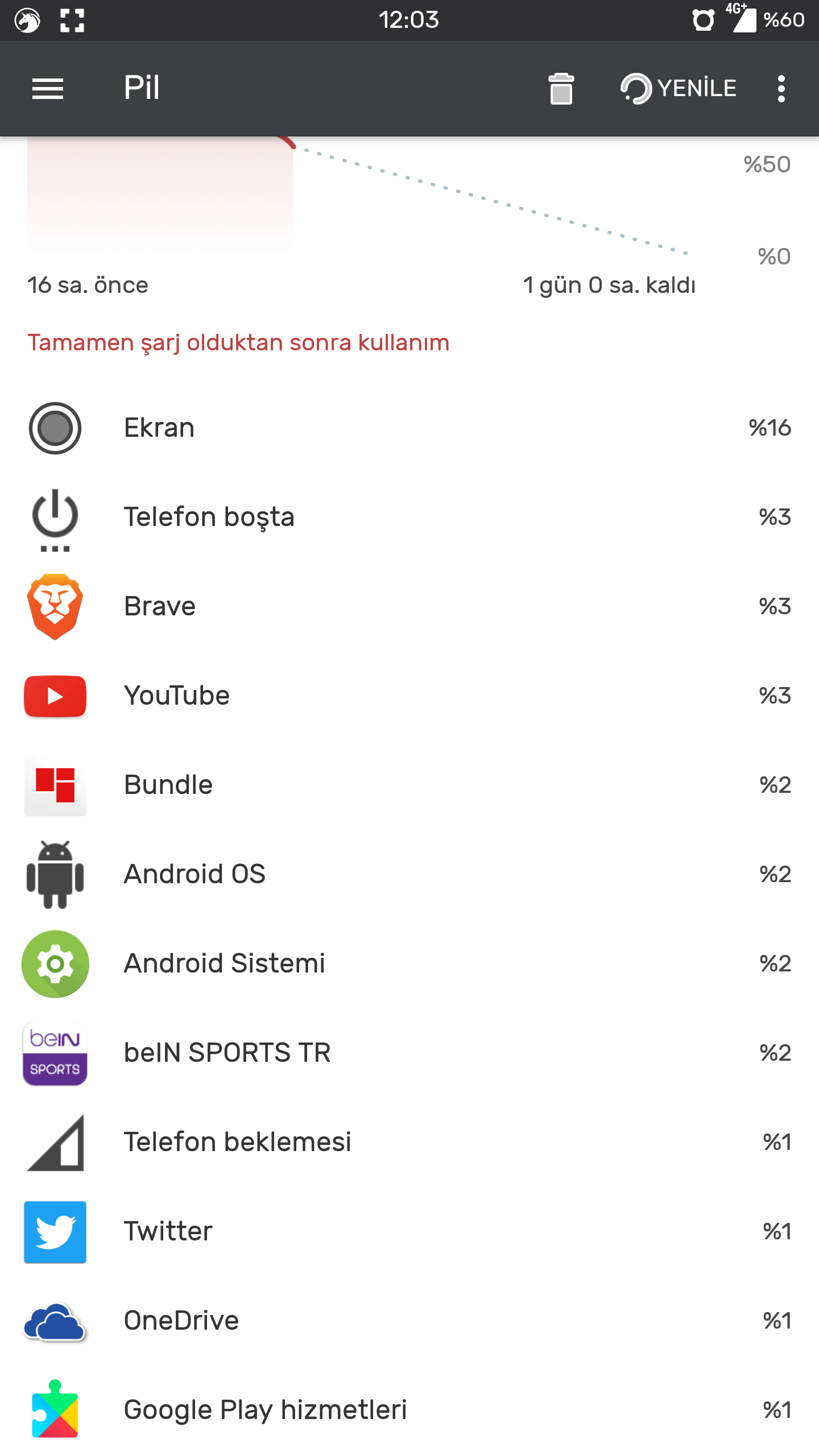Viewport: 819px width, 1456px height.
Task: Open Android OS usage details
Action: tap(409, 874)
